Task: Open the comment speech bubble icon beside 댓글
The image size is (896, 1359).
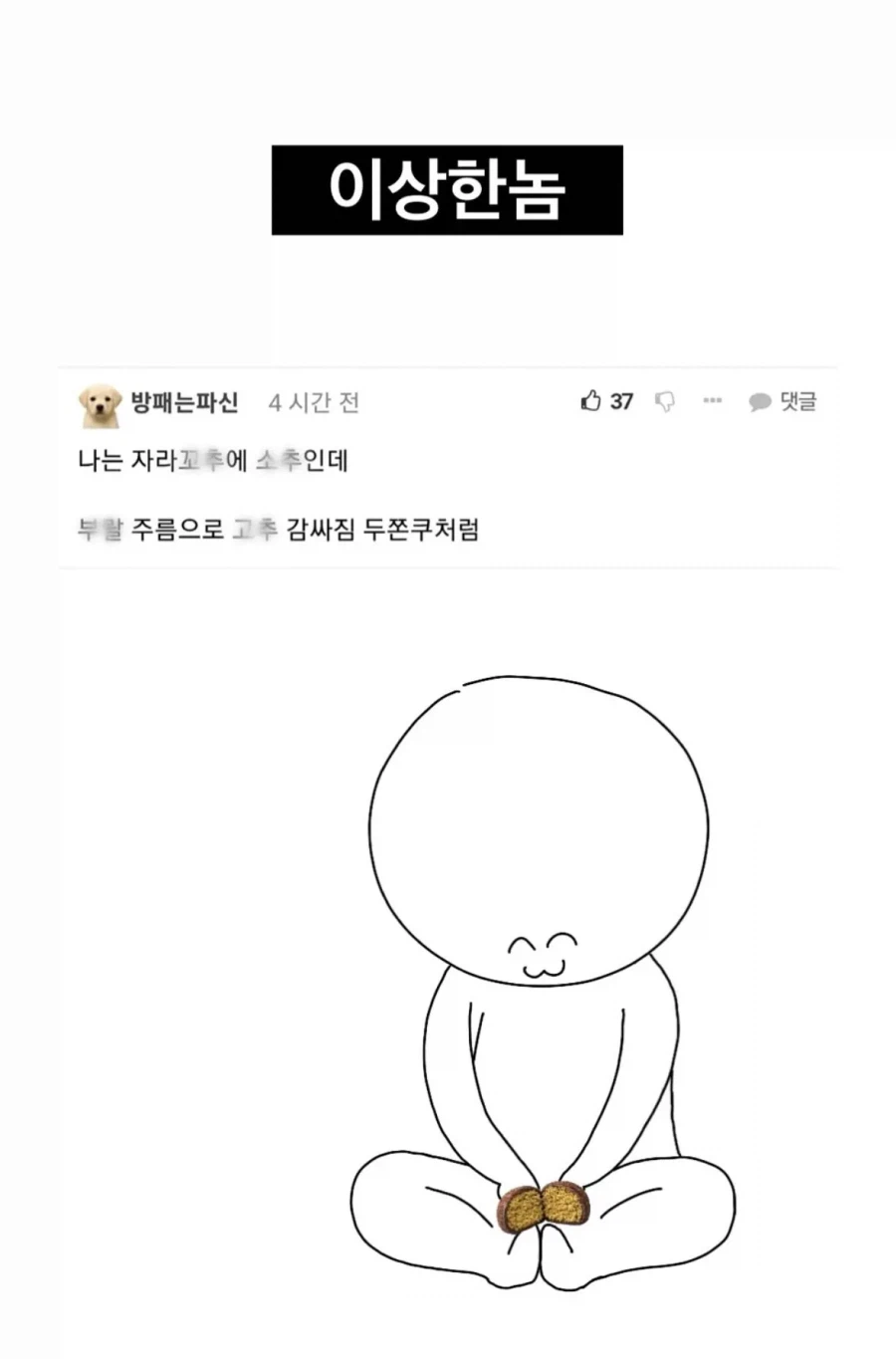Action: coord(760,401)
